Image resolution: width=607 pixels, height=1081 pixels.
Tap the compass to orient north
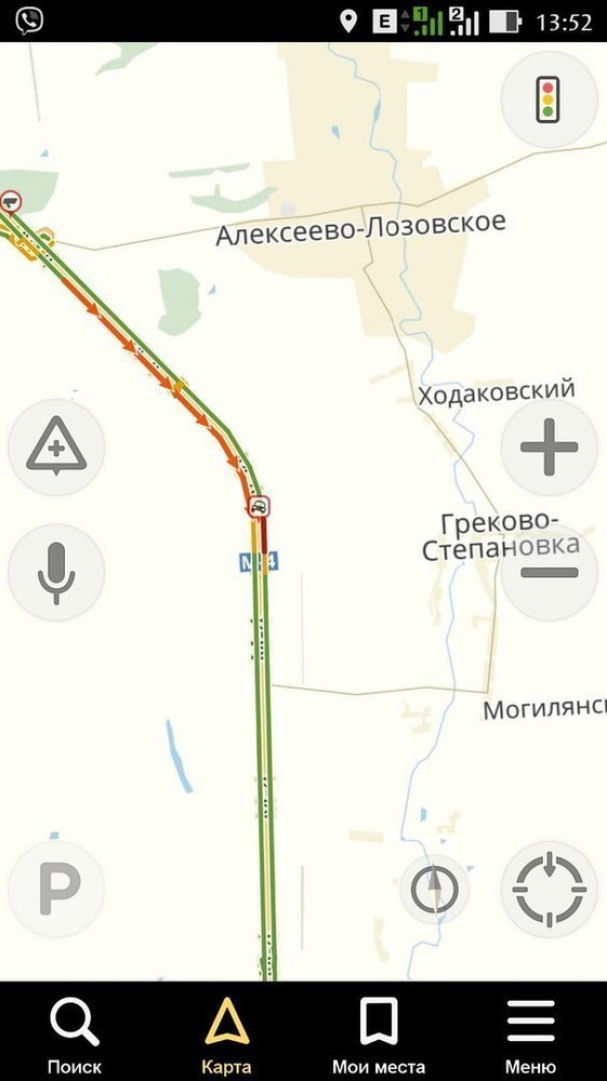(x=435, y=889)
